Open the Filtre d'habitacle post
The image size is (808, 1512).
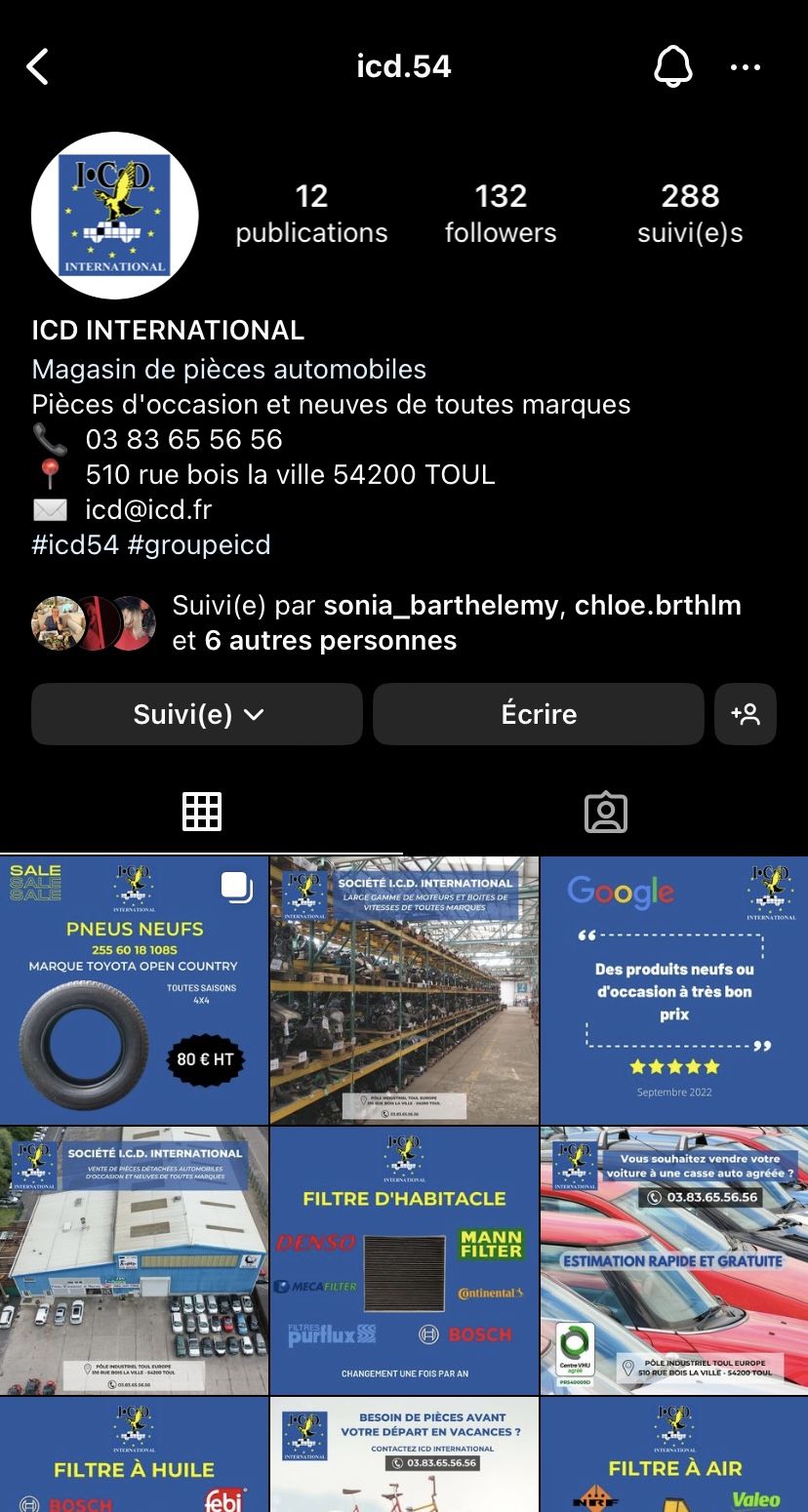point(404,1260)
